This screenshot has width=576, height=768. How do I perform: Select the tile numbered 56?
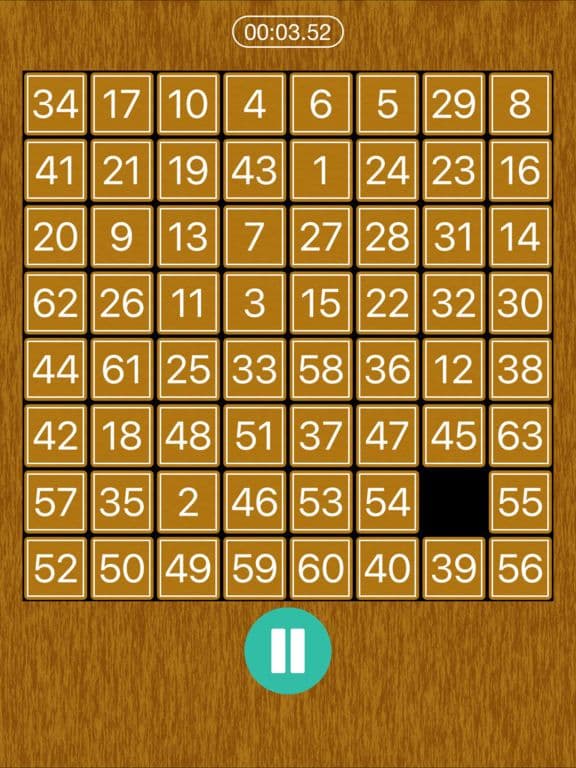point(520,568)
